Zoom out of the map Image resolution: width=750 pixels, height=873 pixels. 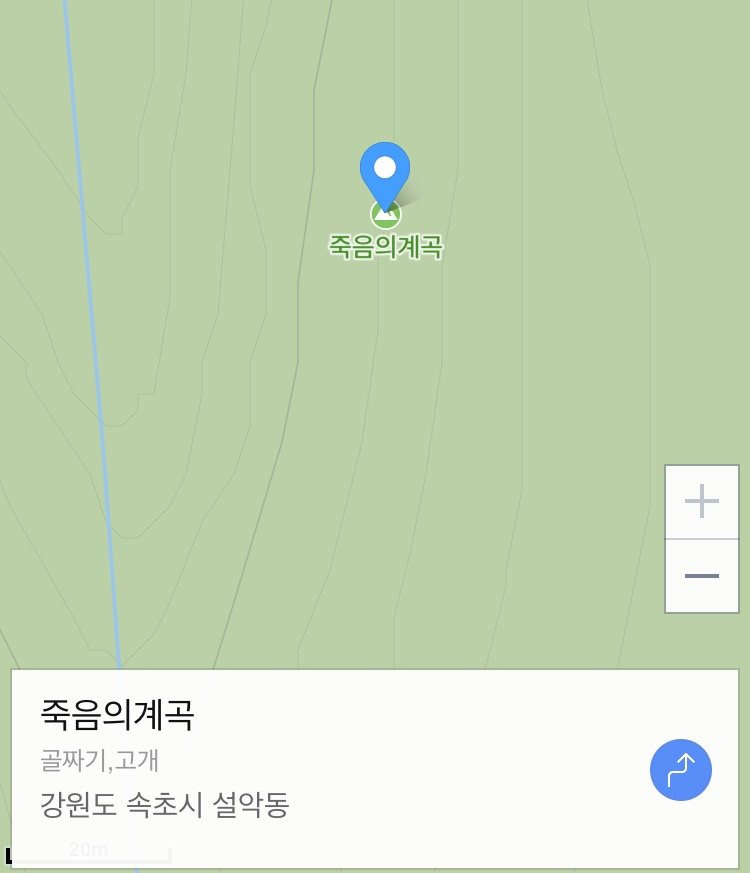(x=702, y=576)
